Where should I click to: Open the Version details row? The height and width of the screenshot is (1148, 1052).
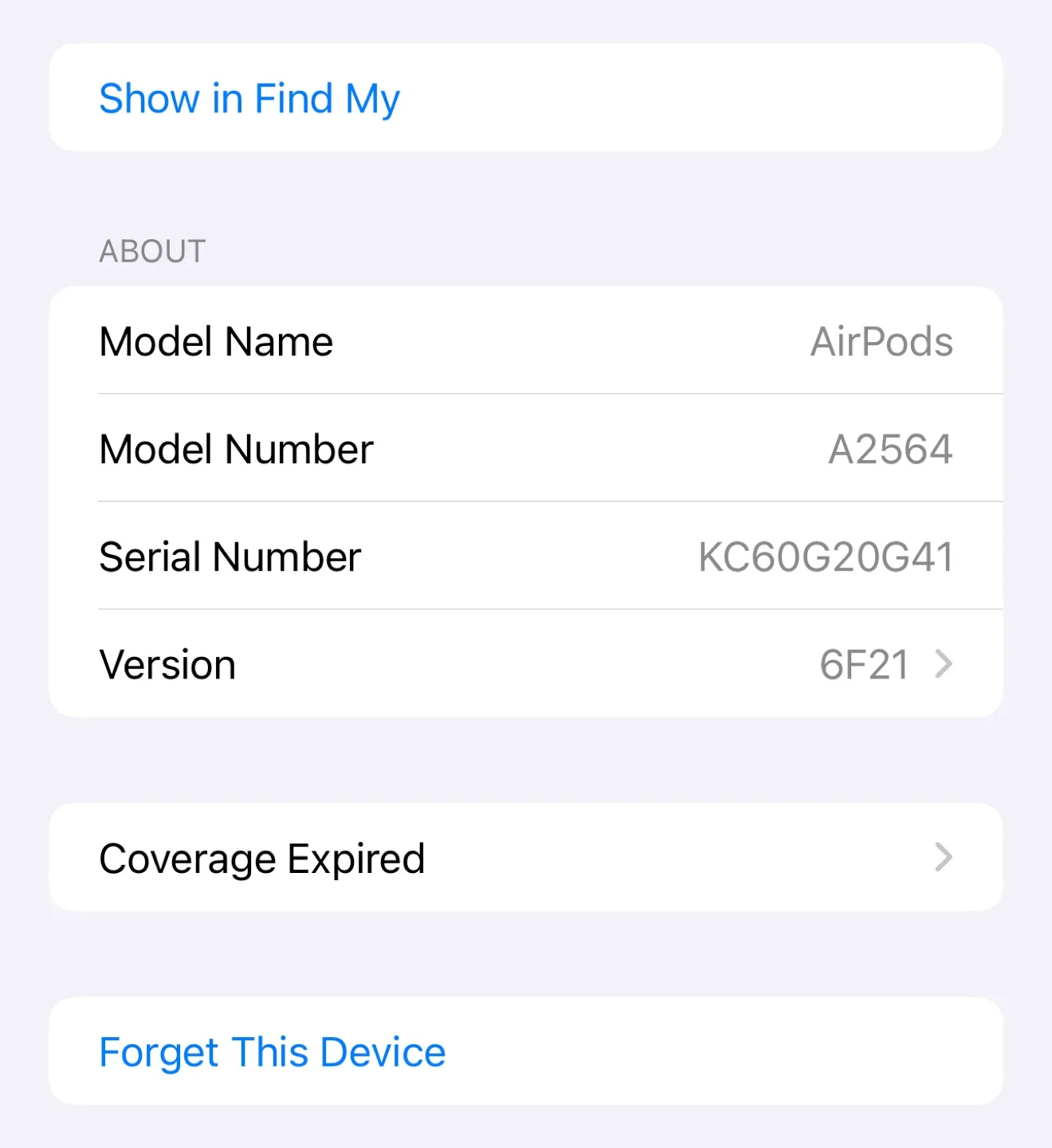point(526,664)
